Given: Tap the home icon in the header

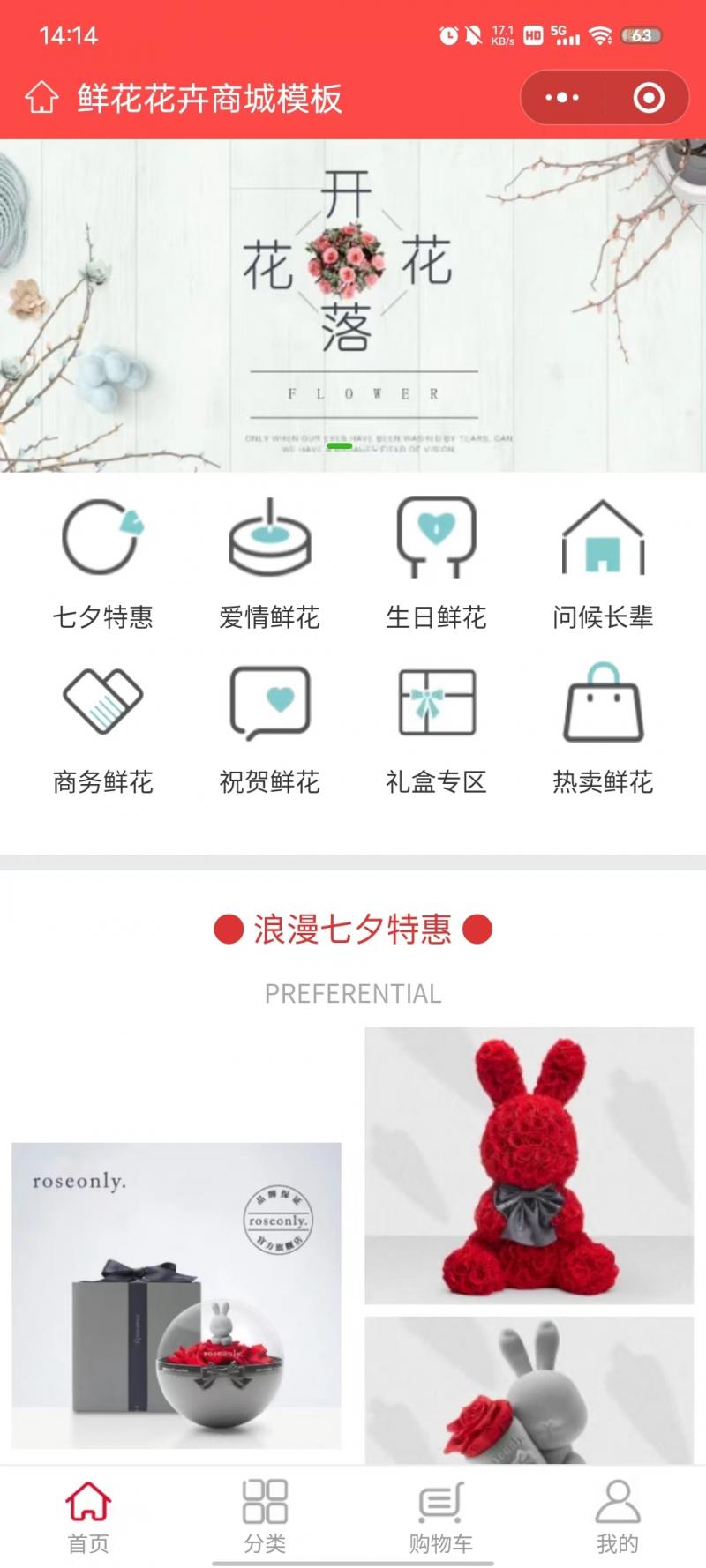Looking at the screenshot, I should pyautogui.click(x=41, y=98).
